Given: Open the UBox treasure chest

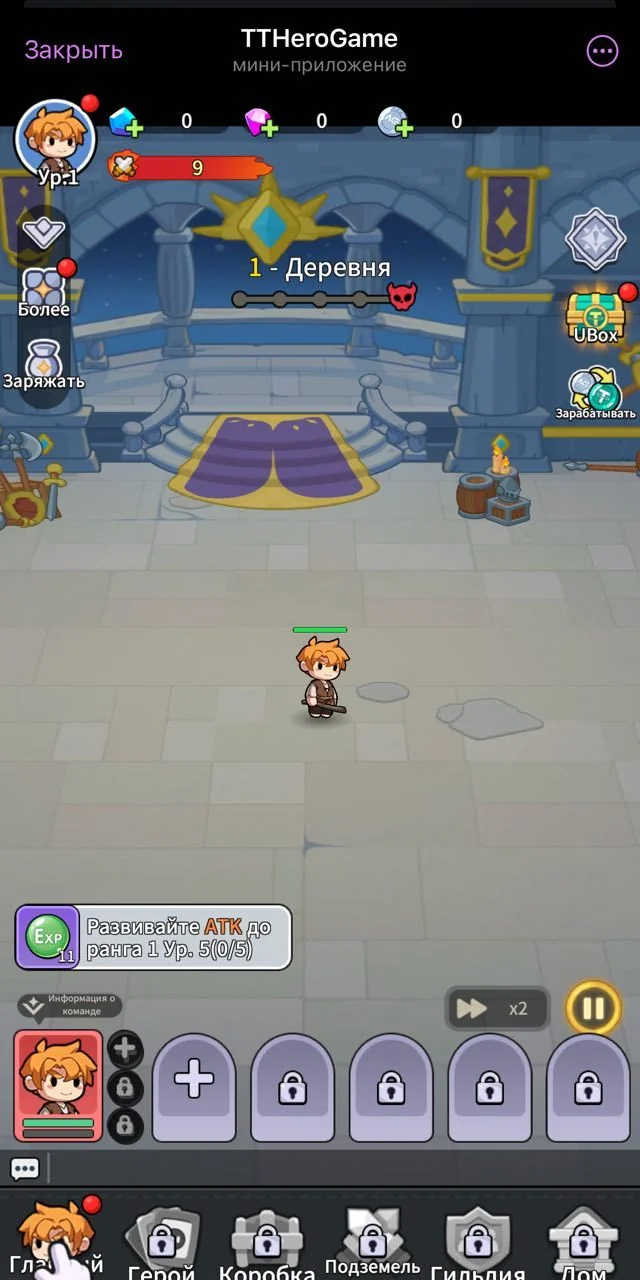Looking at the screenshot, I should pyautogui.click(x=596, y=317).
